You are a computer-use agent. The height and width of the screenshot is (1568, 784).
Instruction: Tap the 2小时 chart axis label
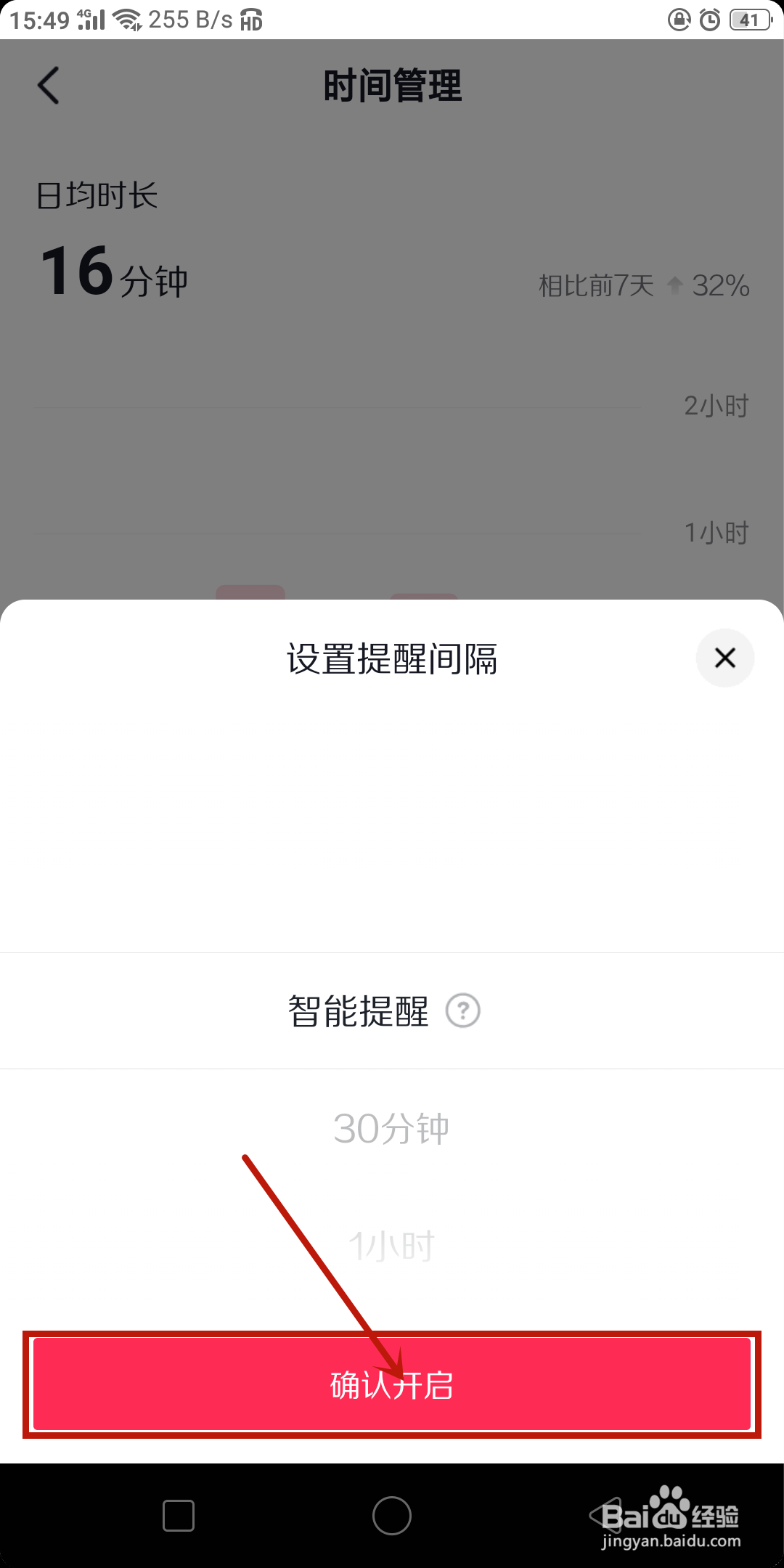(x=716, y=406)
